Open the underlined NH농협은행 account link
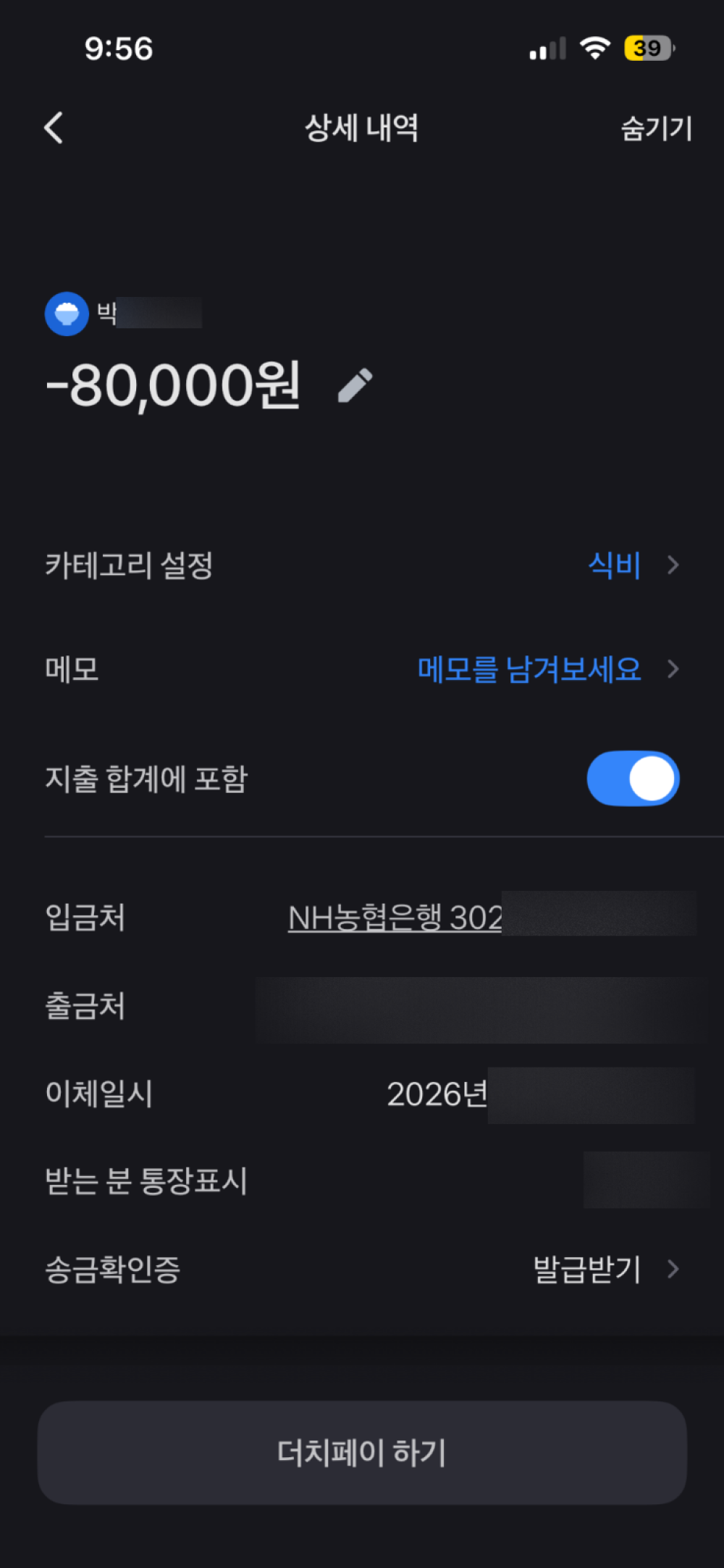Viewport: 724px width, 1568px height. (x=395, y=918)
